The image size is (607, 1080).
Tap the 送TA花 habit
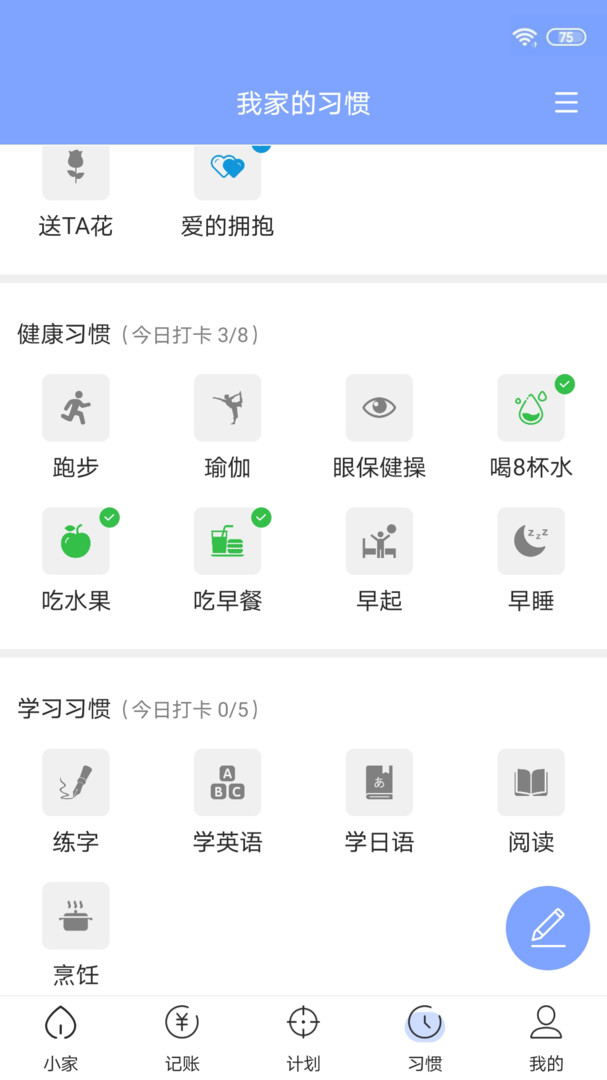click(76, 172)
